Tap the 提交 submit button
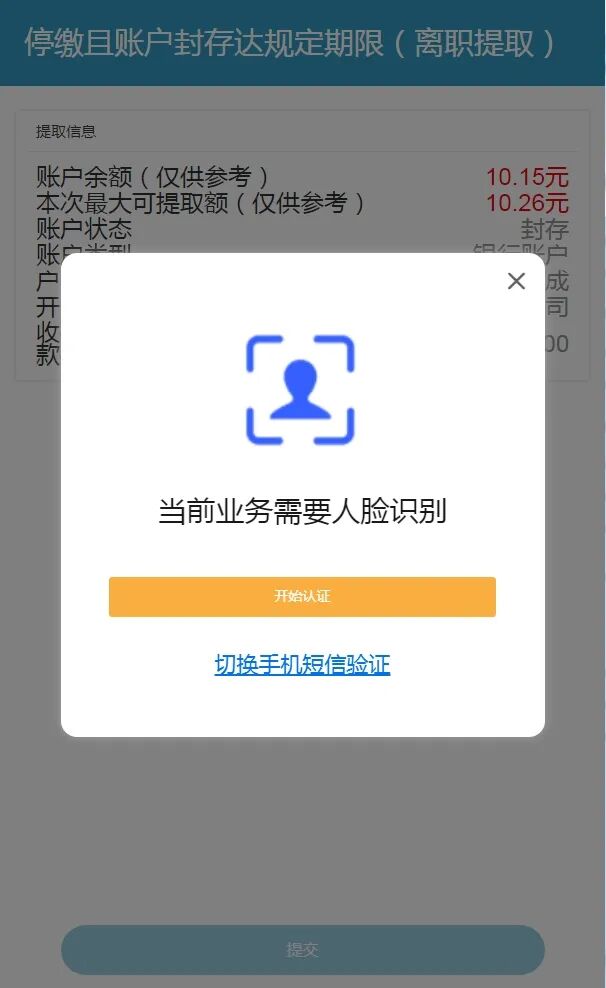Screen dimensions: 606x988 pos(302,950)
